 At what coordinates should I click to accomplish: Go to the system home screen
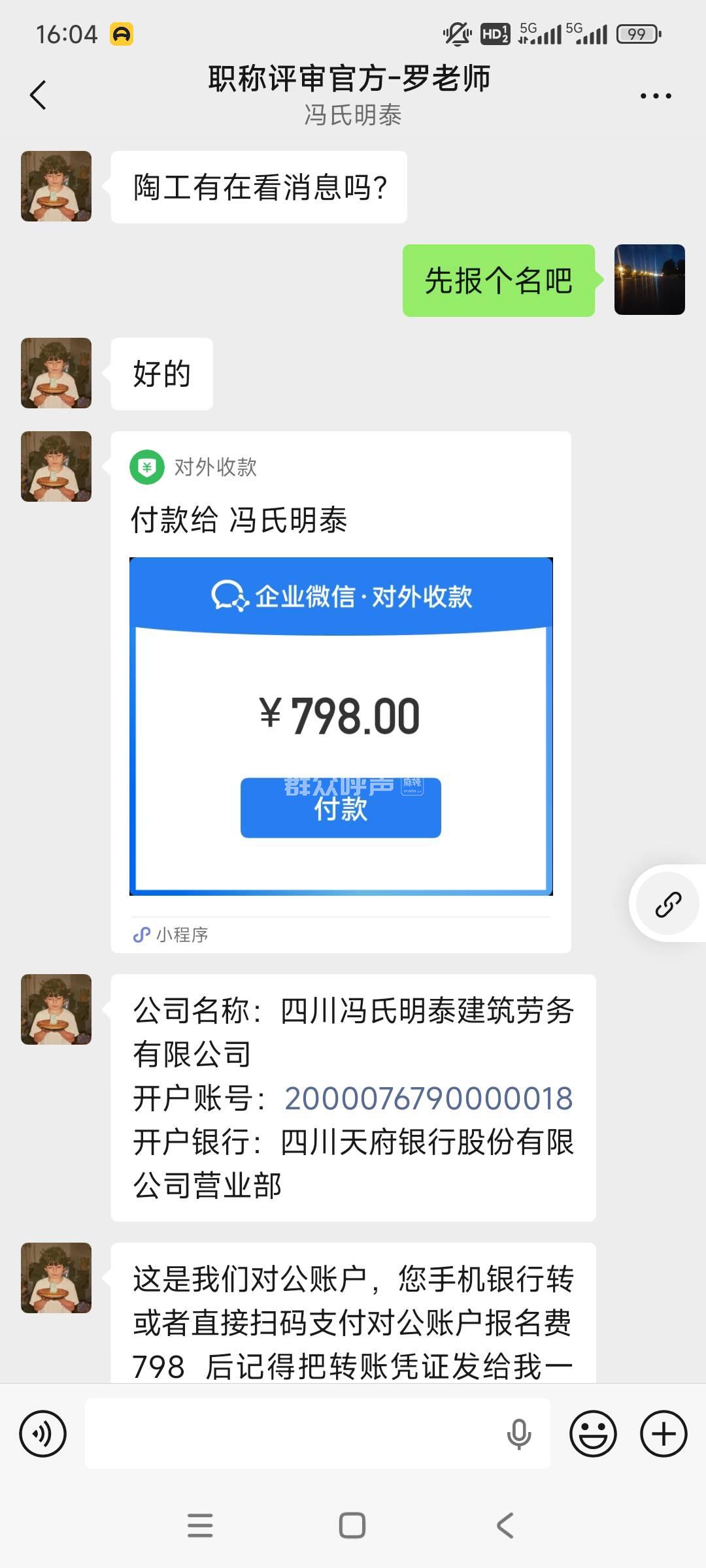tap(352, 1526)
